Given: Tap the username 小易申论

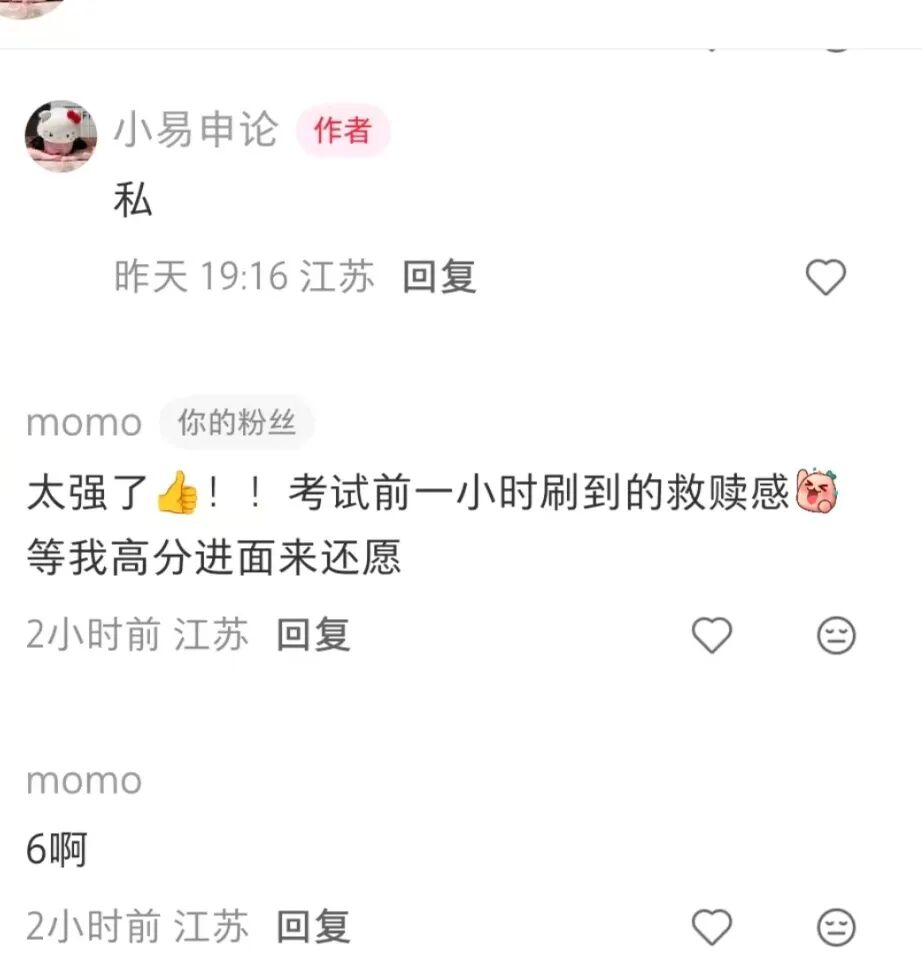Looking at the screenshot, I should point(196,130).
